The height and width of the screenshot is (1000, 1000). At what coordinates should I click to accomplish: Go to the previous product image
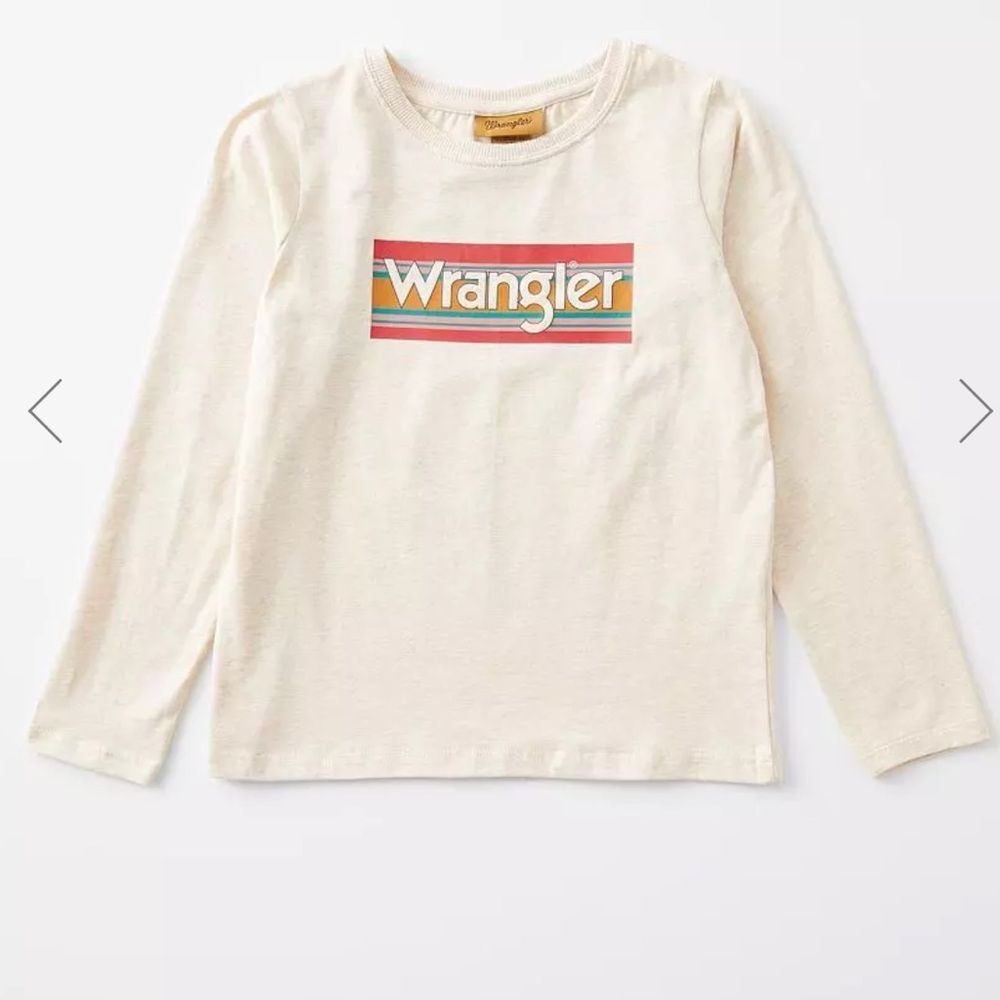[45, 411]
